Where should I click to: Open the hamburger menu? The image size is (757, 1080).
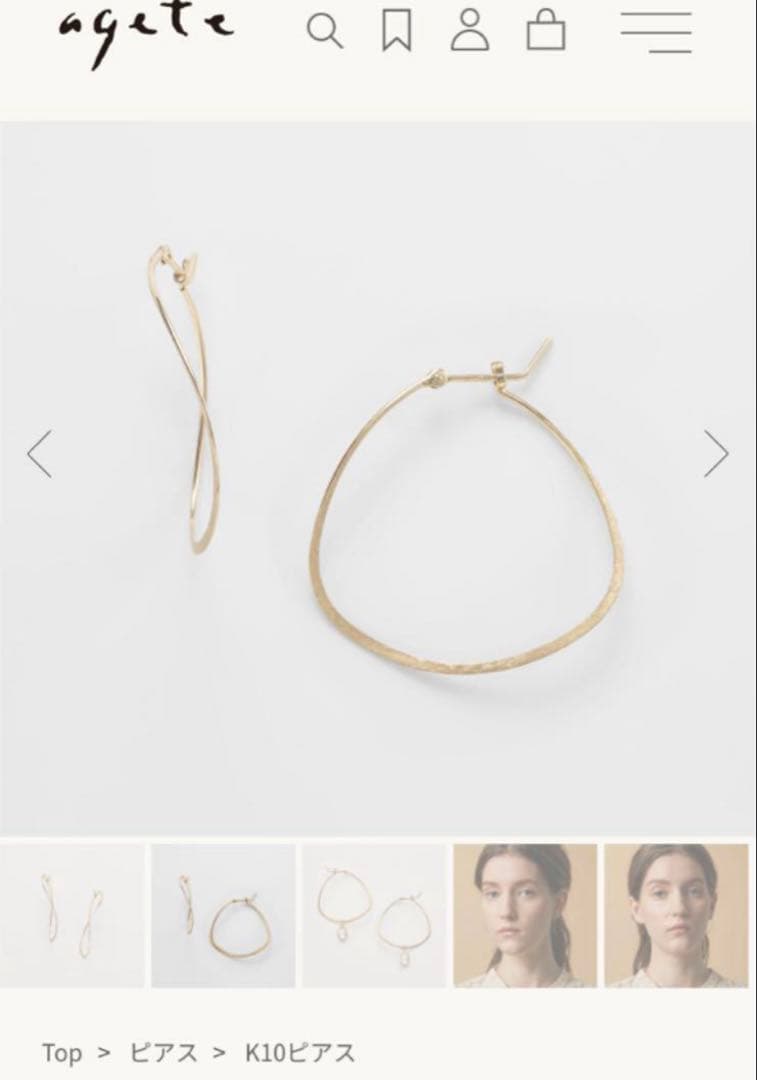point(656,31)
